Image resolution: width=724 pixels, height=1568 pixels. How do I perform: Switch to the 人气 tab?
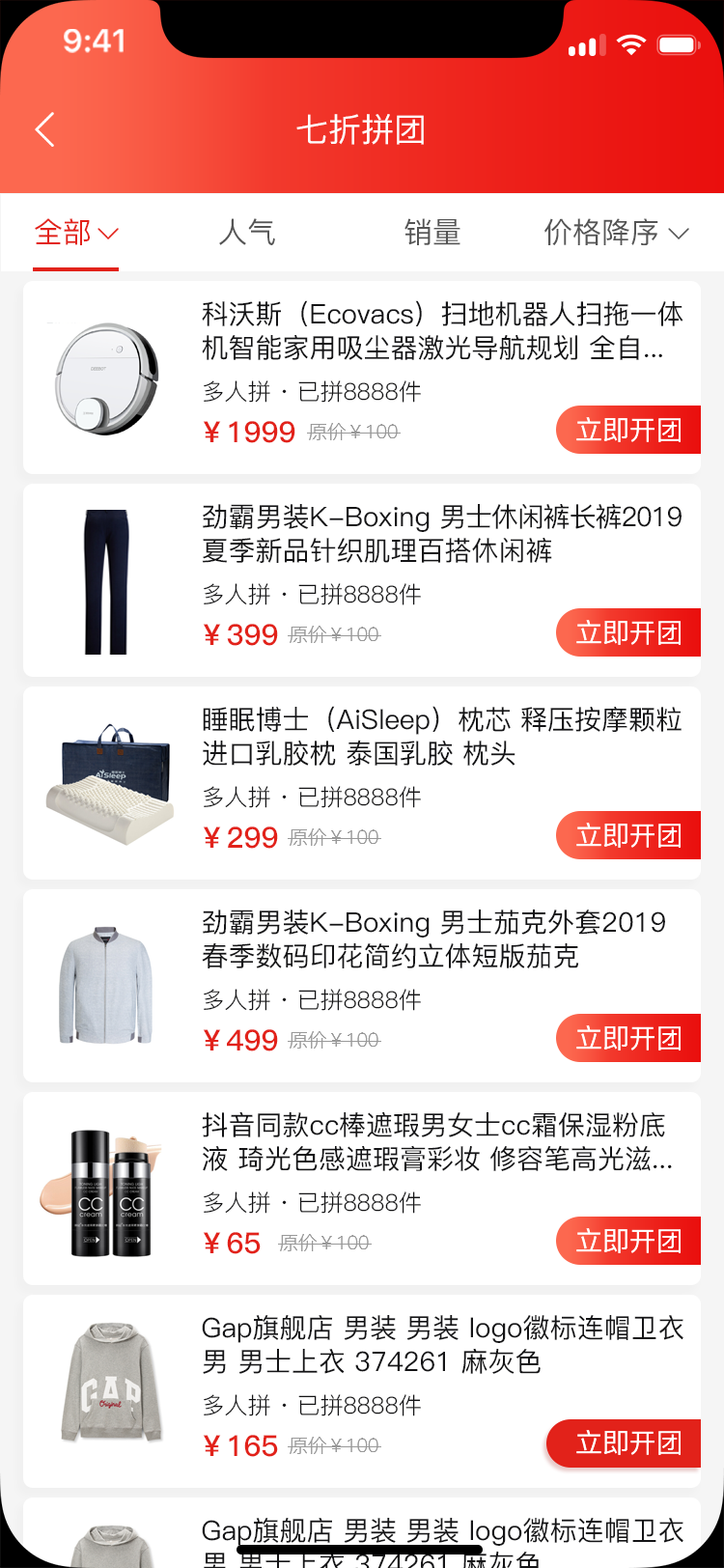click(x=247, y=233)
